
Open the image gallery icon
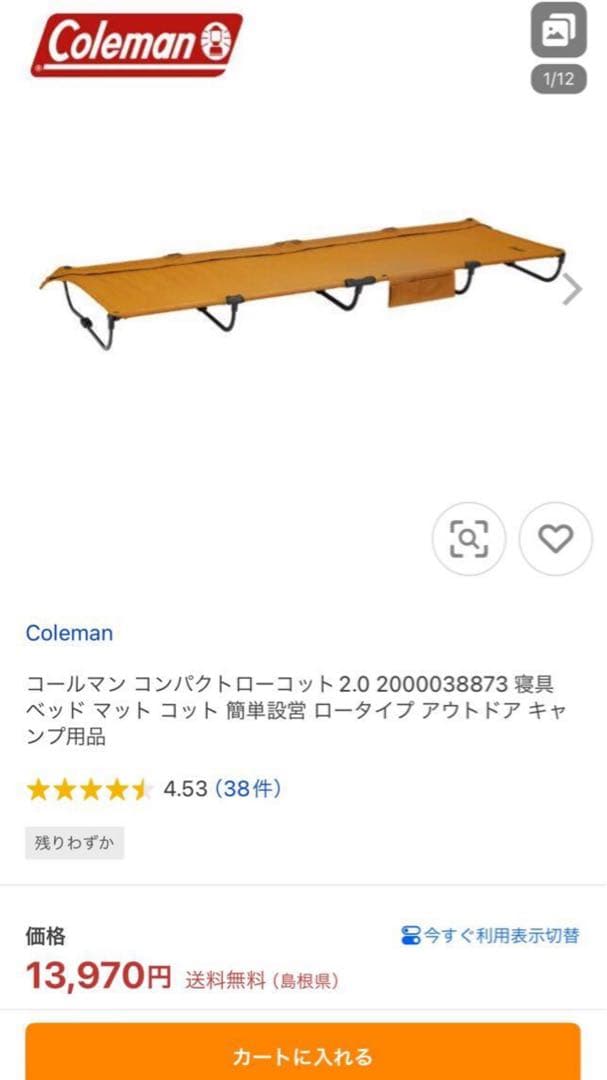[x=558, y=33]
